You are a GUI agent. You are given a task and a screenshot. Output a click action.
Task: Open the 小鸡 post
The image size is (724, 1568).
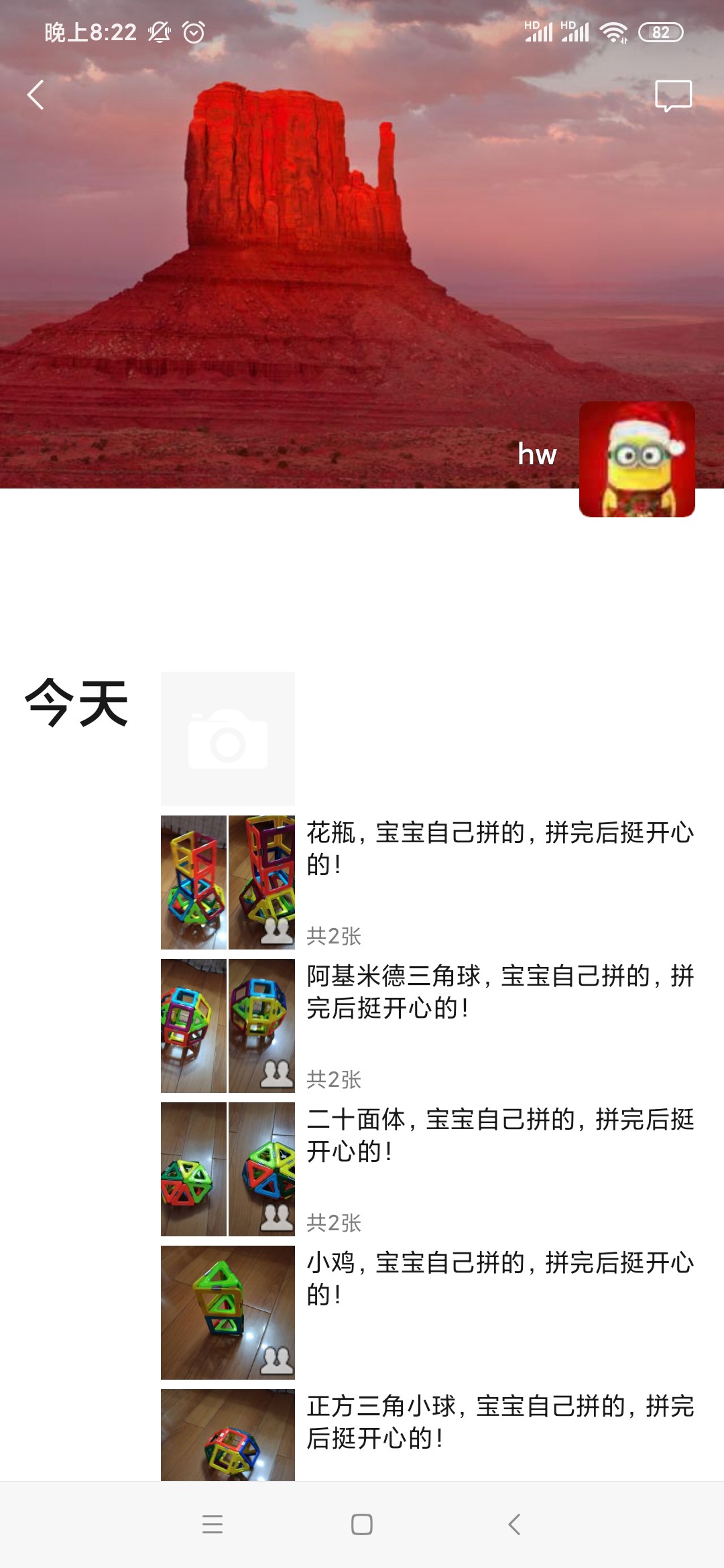[499, 1279]
